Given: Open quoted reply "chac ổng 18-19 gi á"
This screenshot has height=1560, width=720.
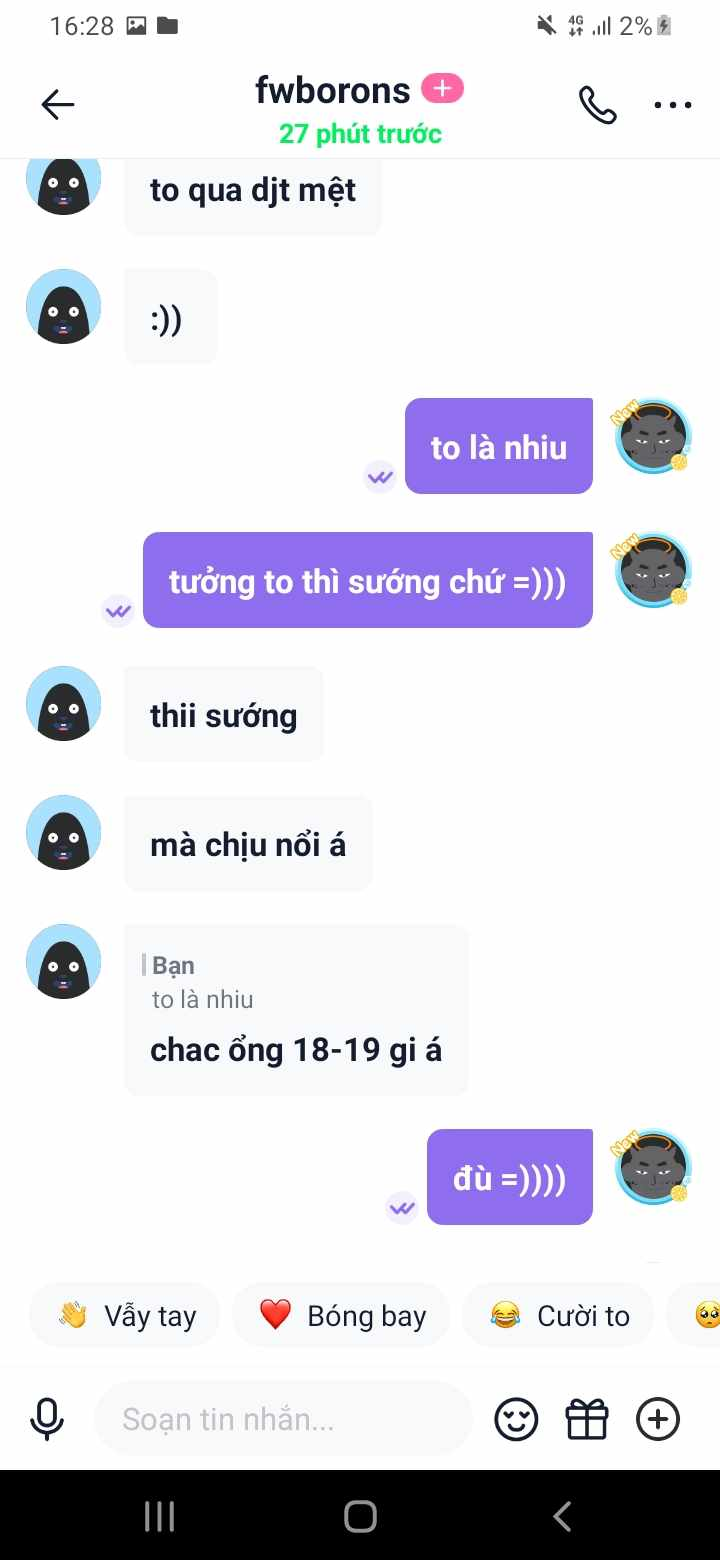Looking at the screenshot, I should pyautogui.click(x=296, y=1010).
